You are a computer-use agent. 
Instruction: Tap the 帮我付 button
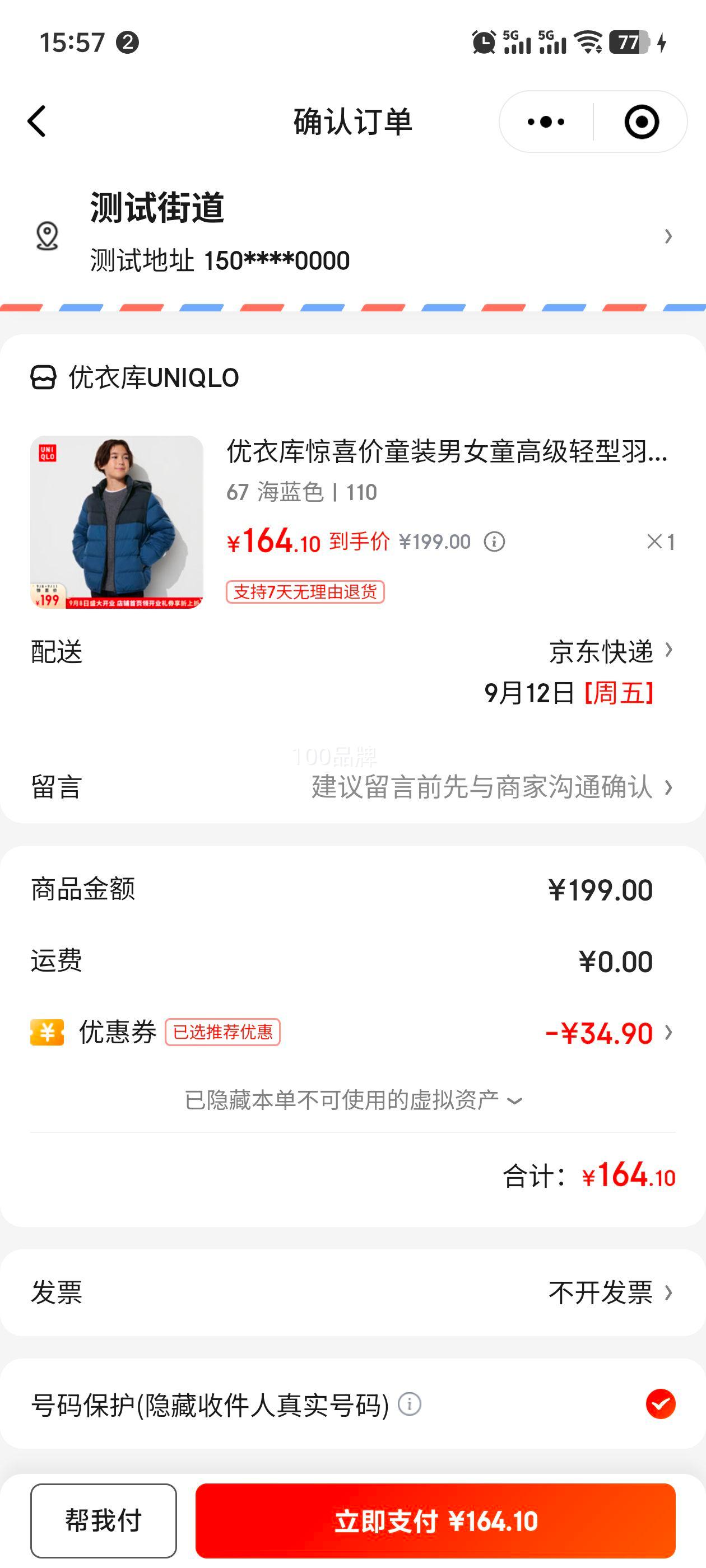104,1520
